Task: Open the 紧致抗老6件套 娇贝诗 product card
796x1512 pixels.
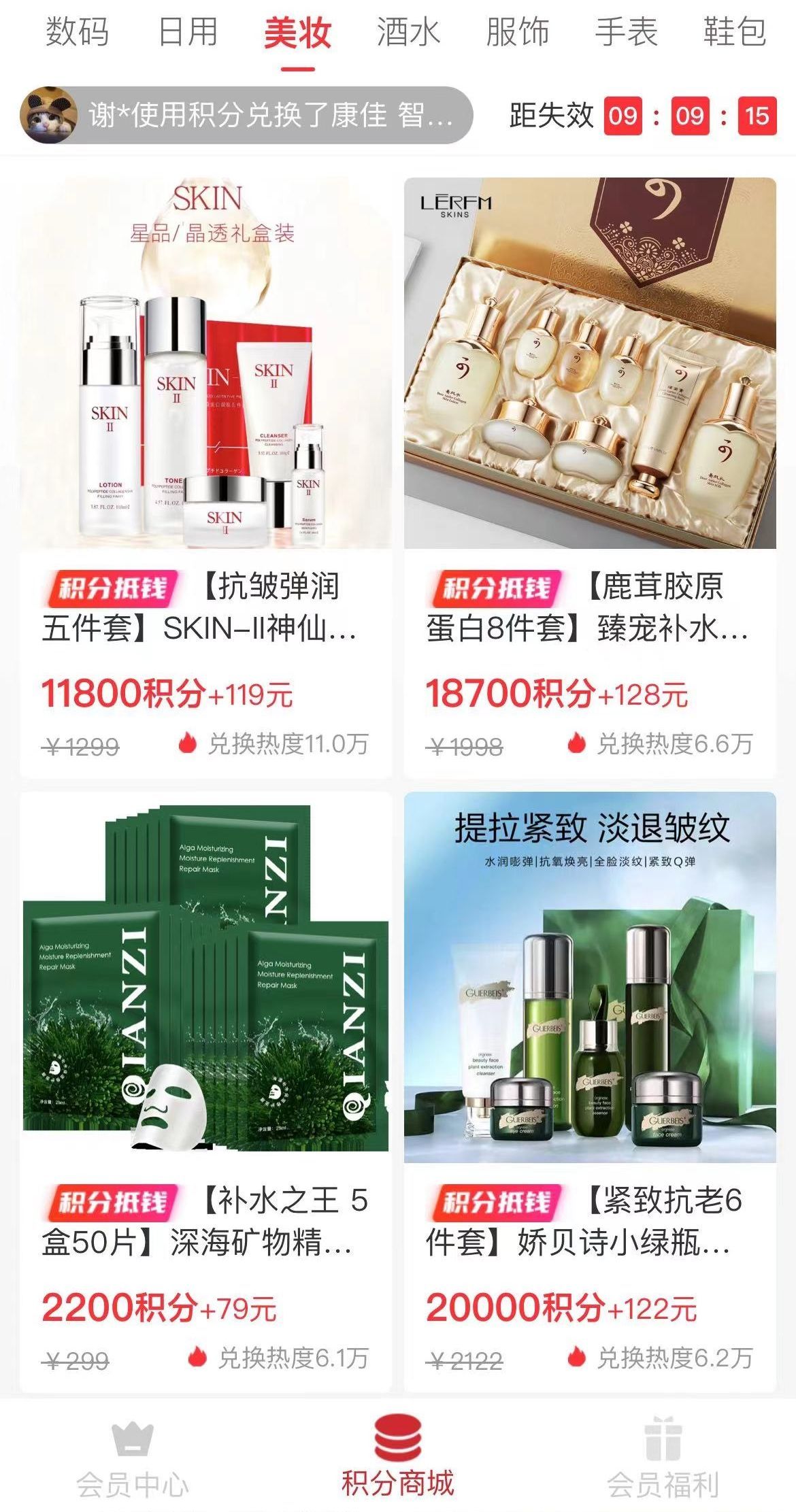Action: click(x=590, y=1088)
